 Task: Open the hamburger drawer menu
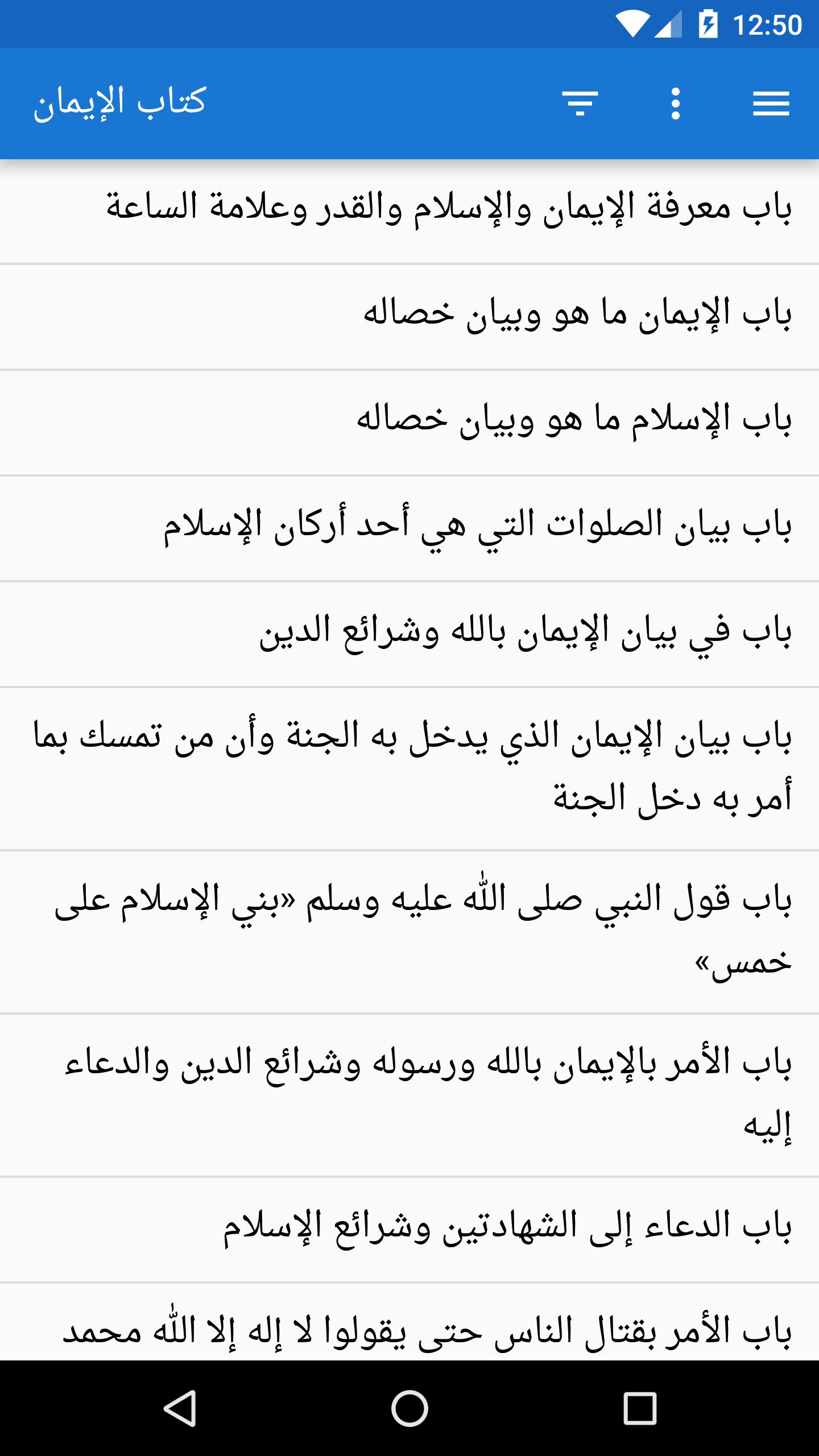tap(771, 104)
